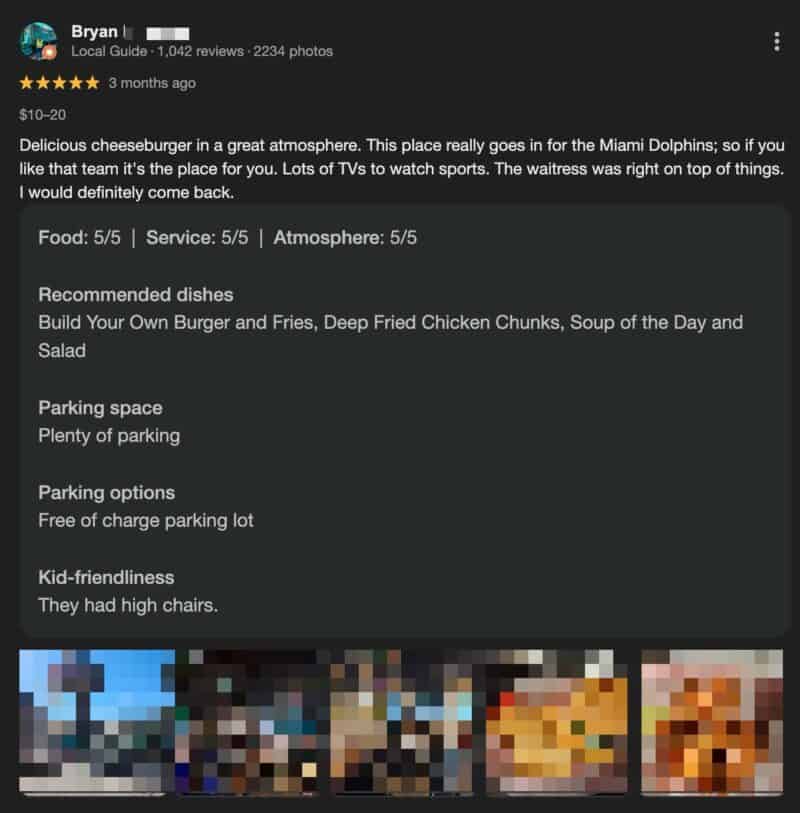Open the first review photo
800x813 pixels.
click(97, 720)
